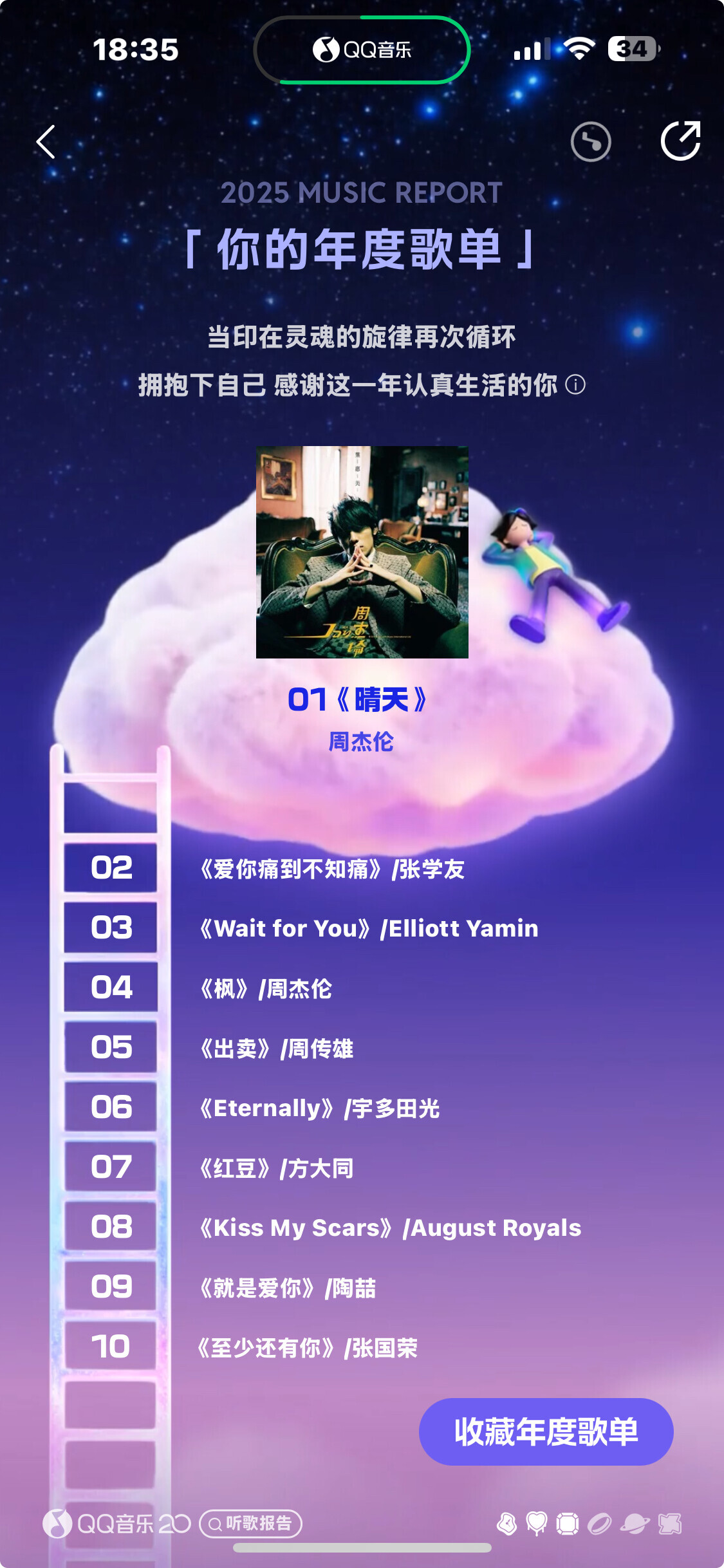Open song 05 出卖 by 周传雄
724x1568 pixels.
[x=276, y=1049]
